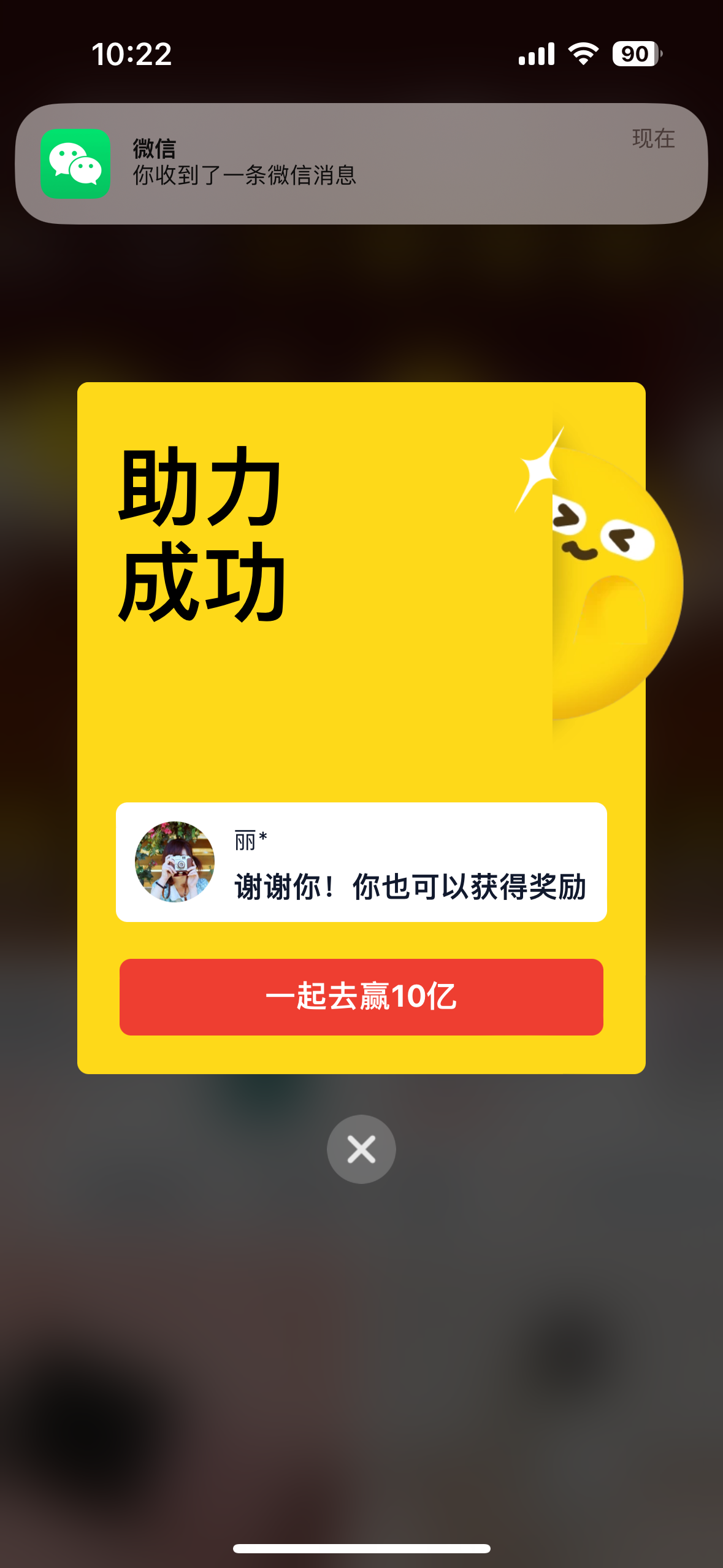Tap the 一起去赢10亿 red button
723x1568 pixels.
pos(361,997)
